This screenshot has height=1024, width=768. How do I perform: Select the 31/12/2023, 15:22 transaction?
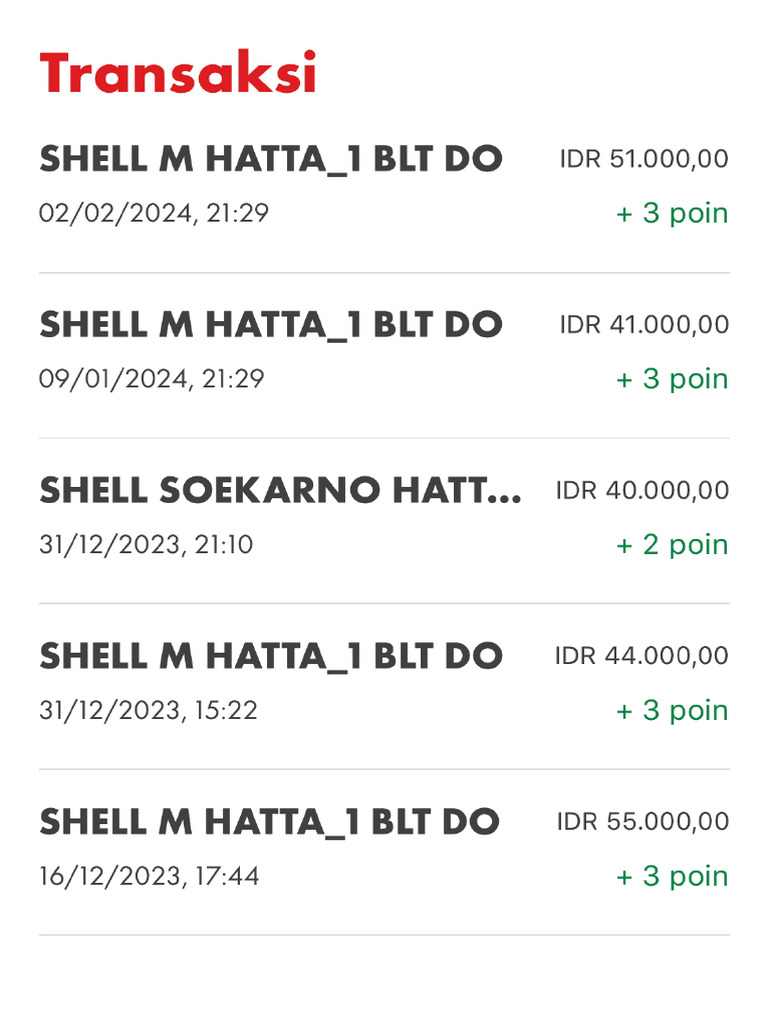(384, 683)
